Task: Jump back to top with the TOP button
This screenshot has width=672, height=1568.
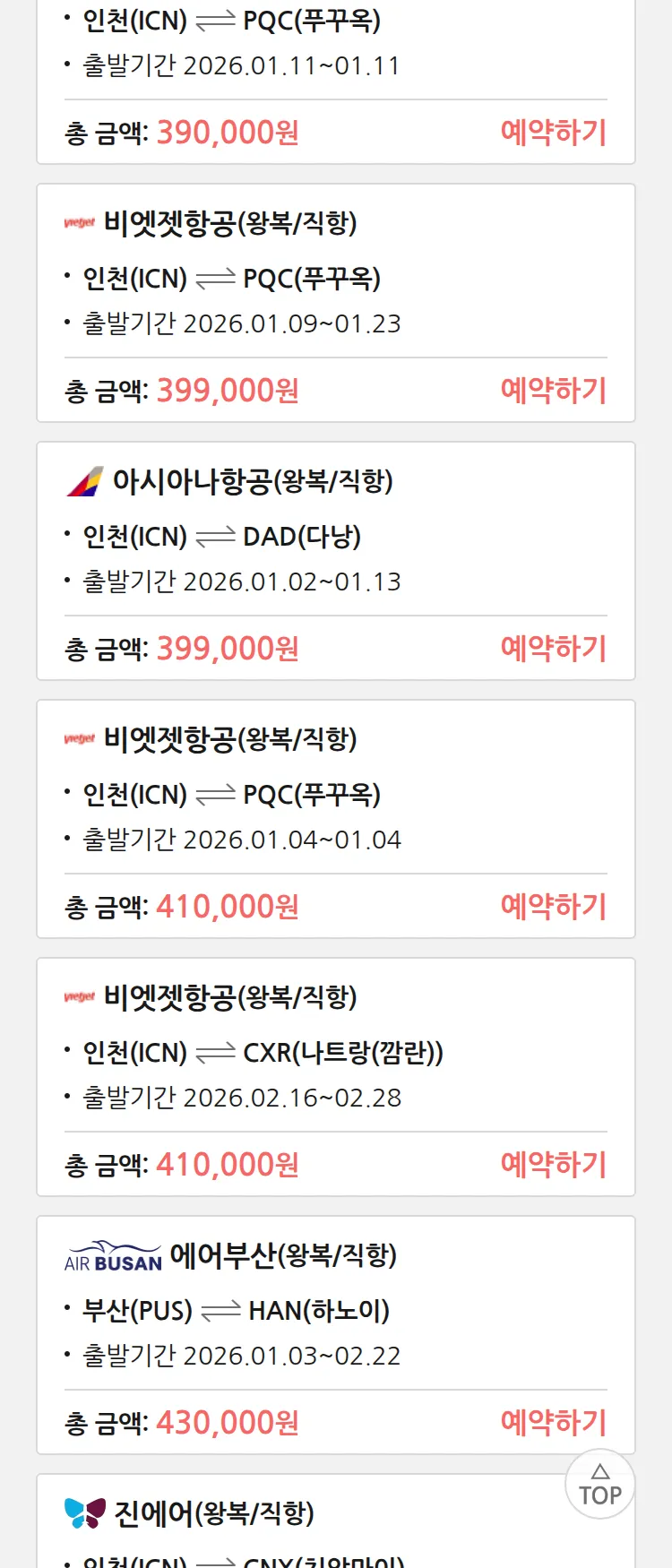Action: [x=599, y=1484]
